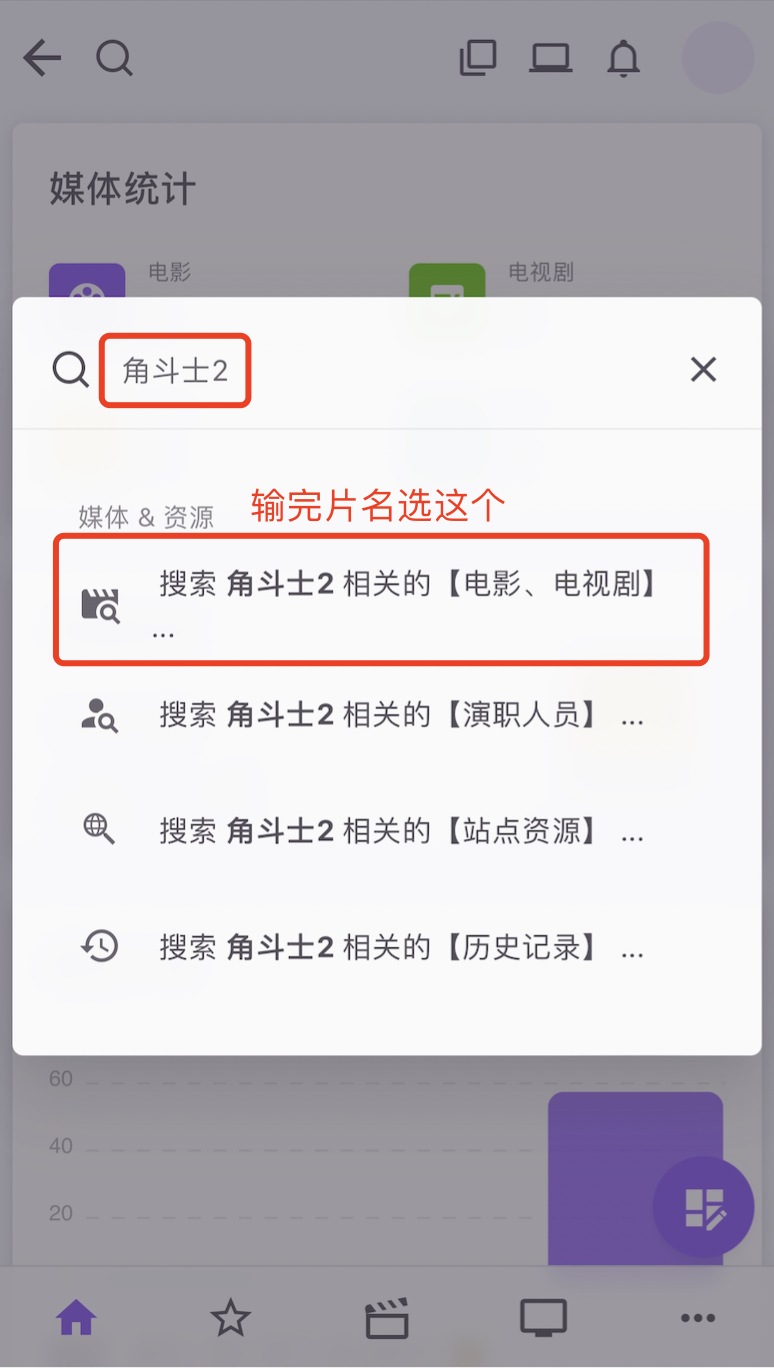Image resolution: width=774 pixels, height=1368 pixels.
Task: Switch to the home tab
Action: pos(76,1319)
